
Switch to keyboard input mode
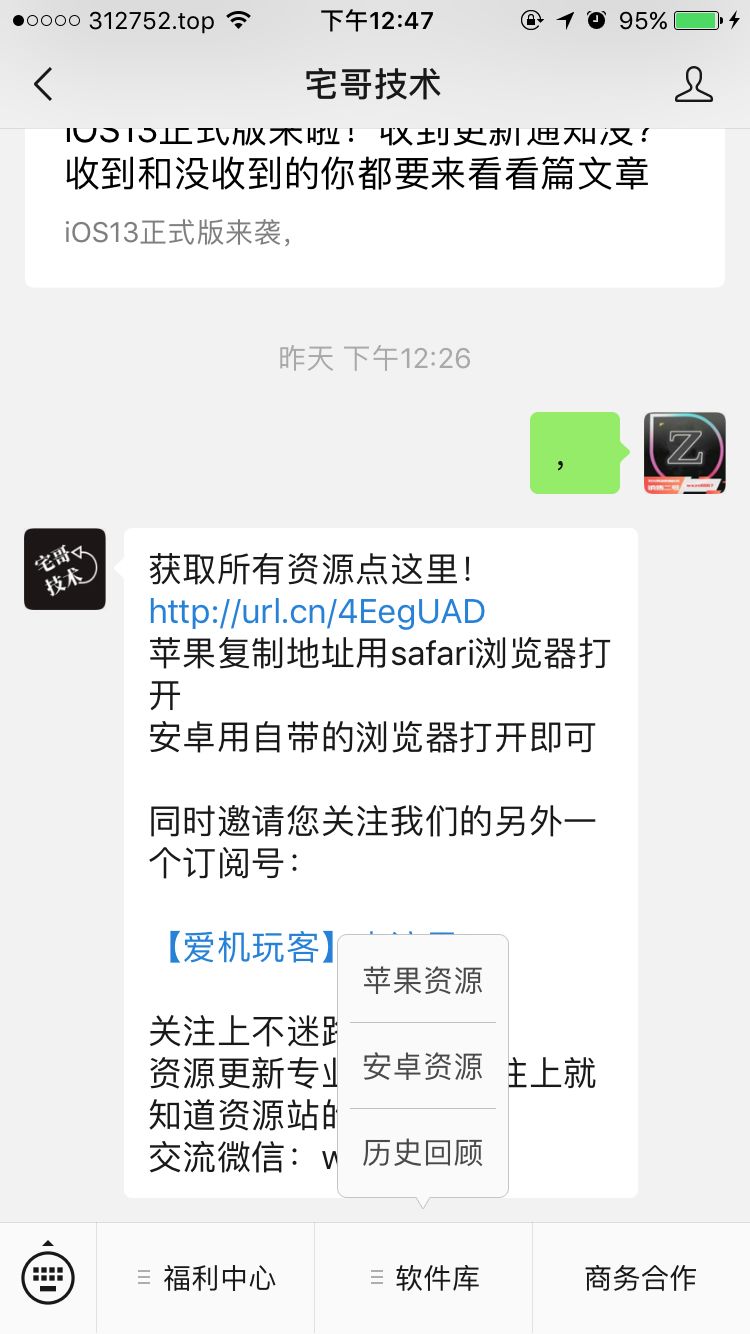point(48,1278)
